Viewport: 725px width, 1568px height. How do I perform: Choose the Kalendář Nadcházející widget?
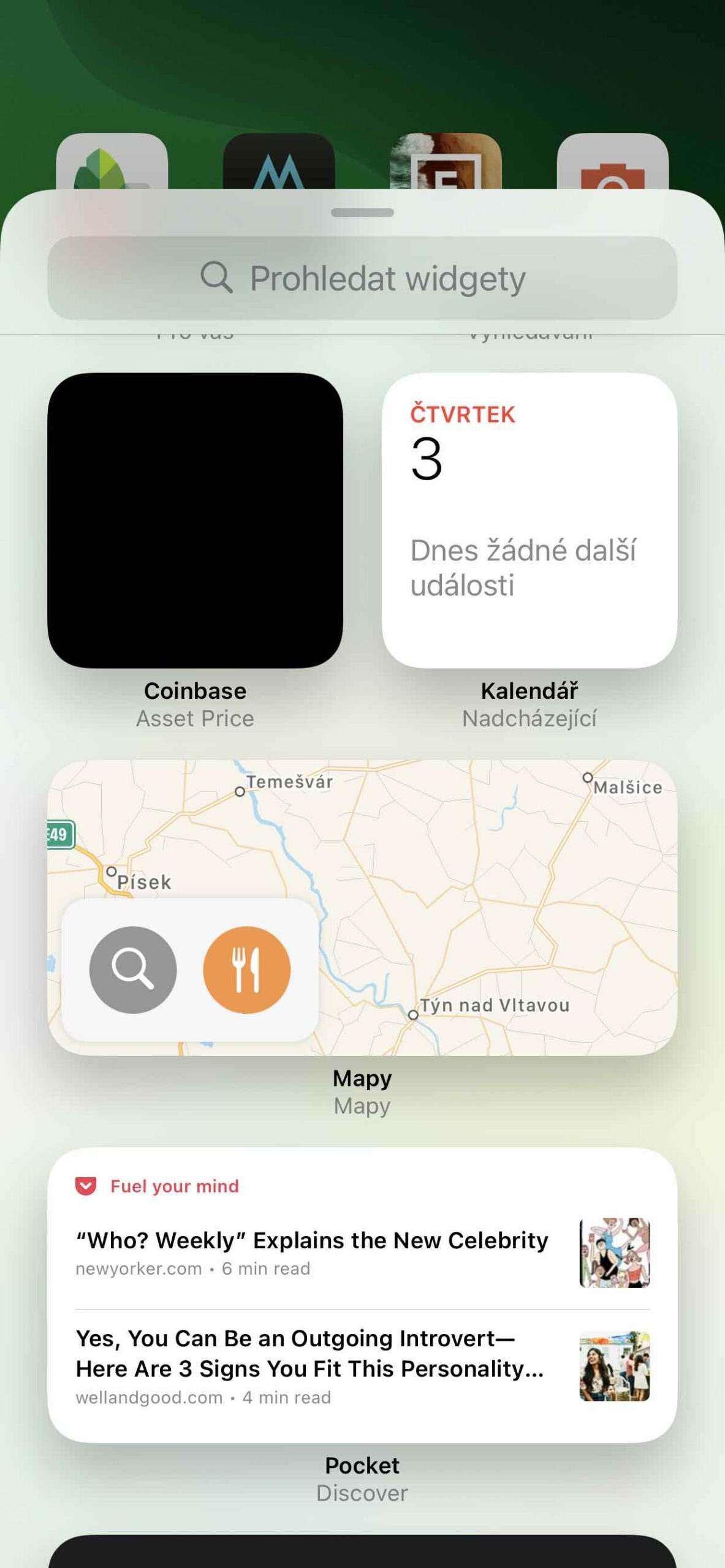click(529, 520)
